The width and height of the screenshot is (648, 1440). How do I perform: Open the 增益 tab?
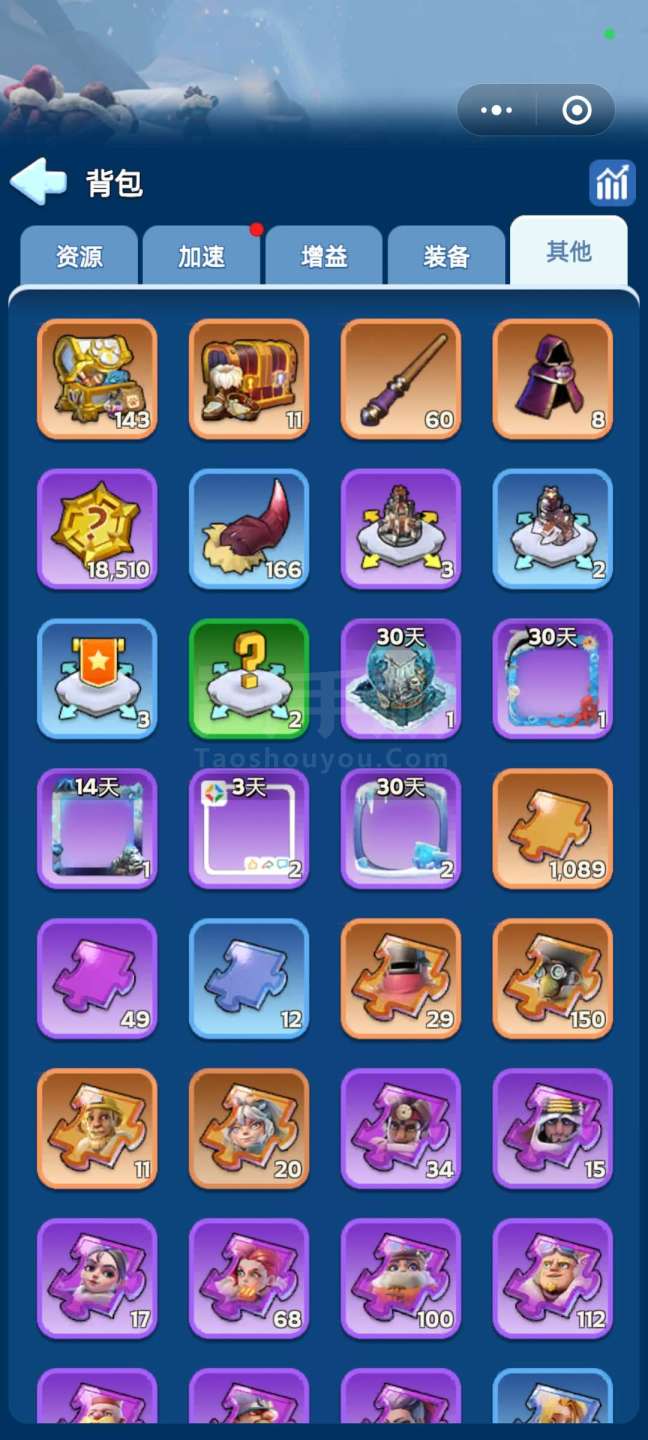coord(324,256)
